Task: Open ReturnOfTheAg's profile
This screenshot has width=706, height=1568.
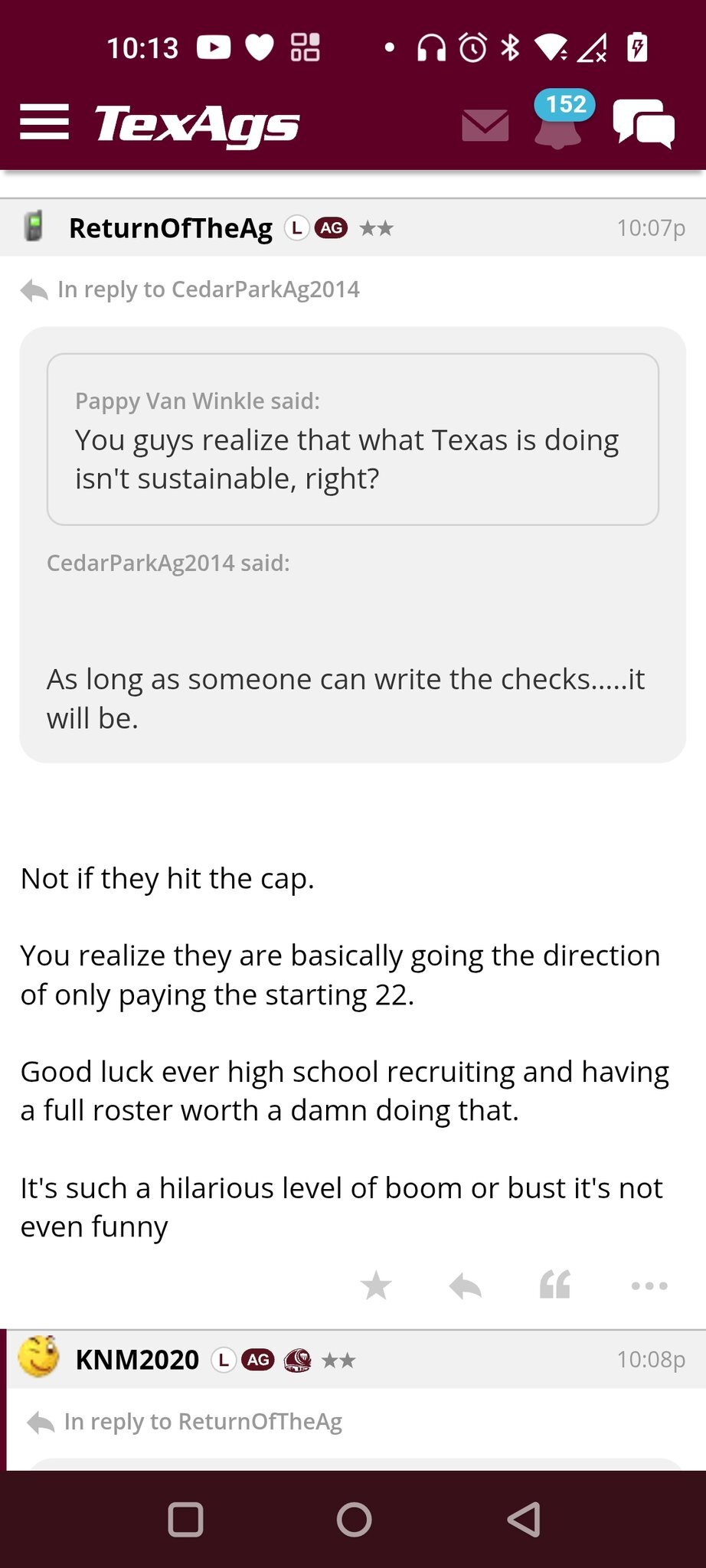Action: click(x=170, y=228)
